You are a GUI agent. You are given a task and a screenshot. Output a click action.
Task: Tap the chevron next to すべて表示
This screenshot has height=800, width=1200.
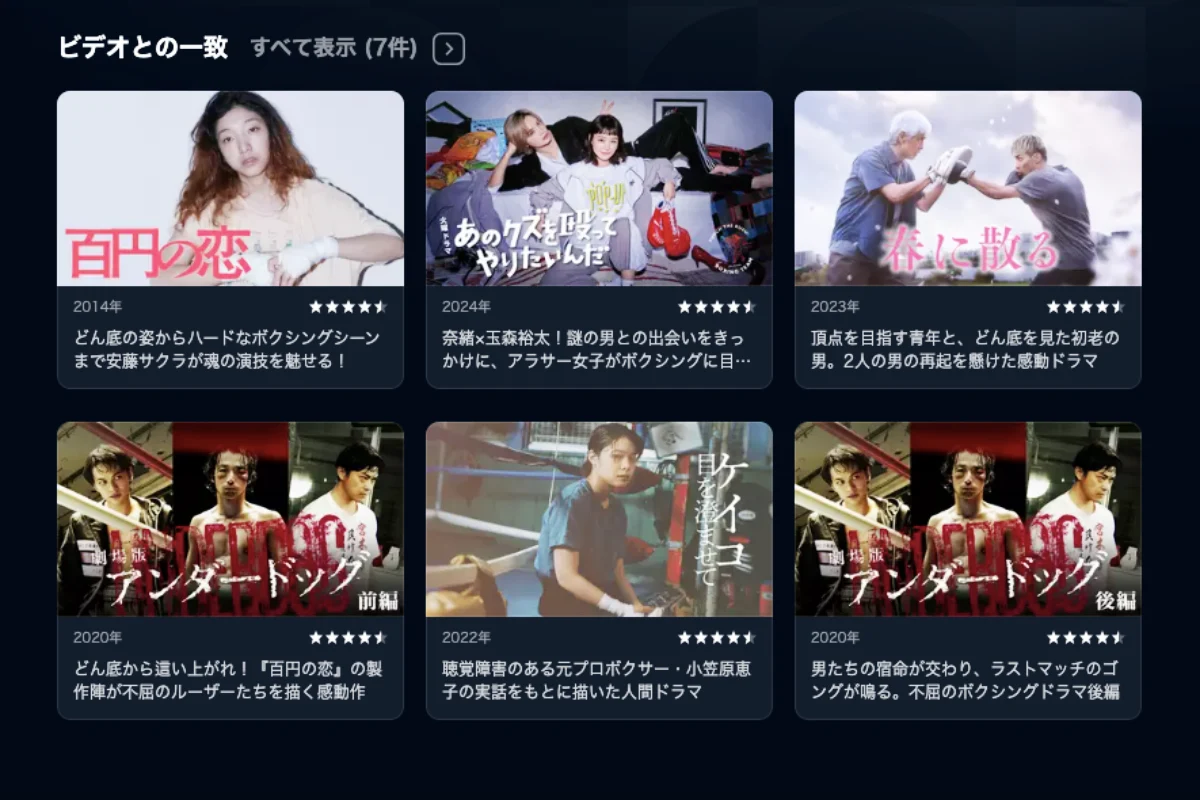[449, 48]
